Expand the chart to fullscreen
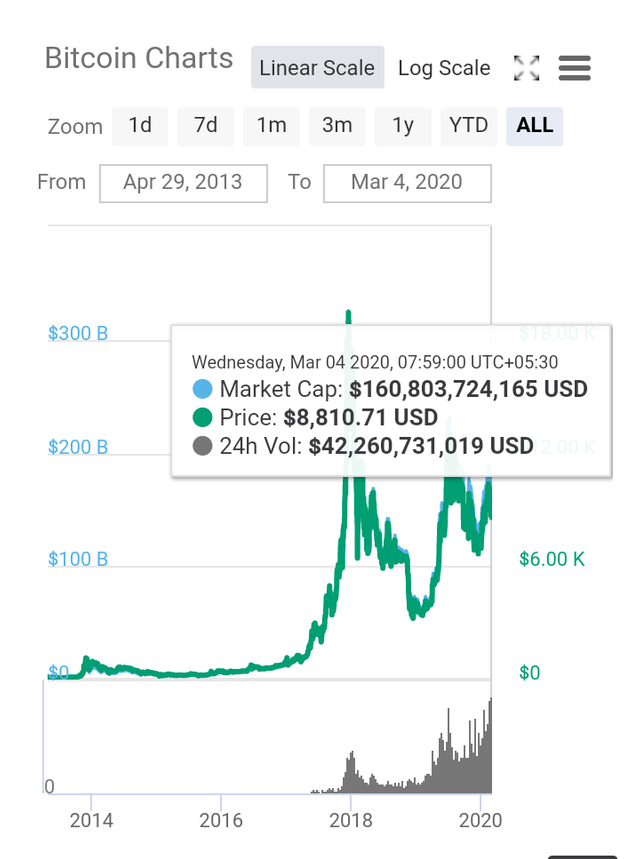 point(526,68)
